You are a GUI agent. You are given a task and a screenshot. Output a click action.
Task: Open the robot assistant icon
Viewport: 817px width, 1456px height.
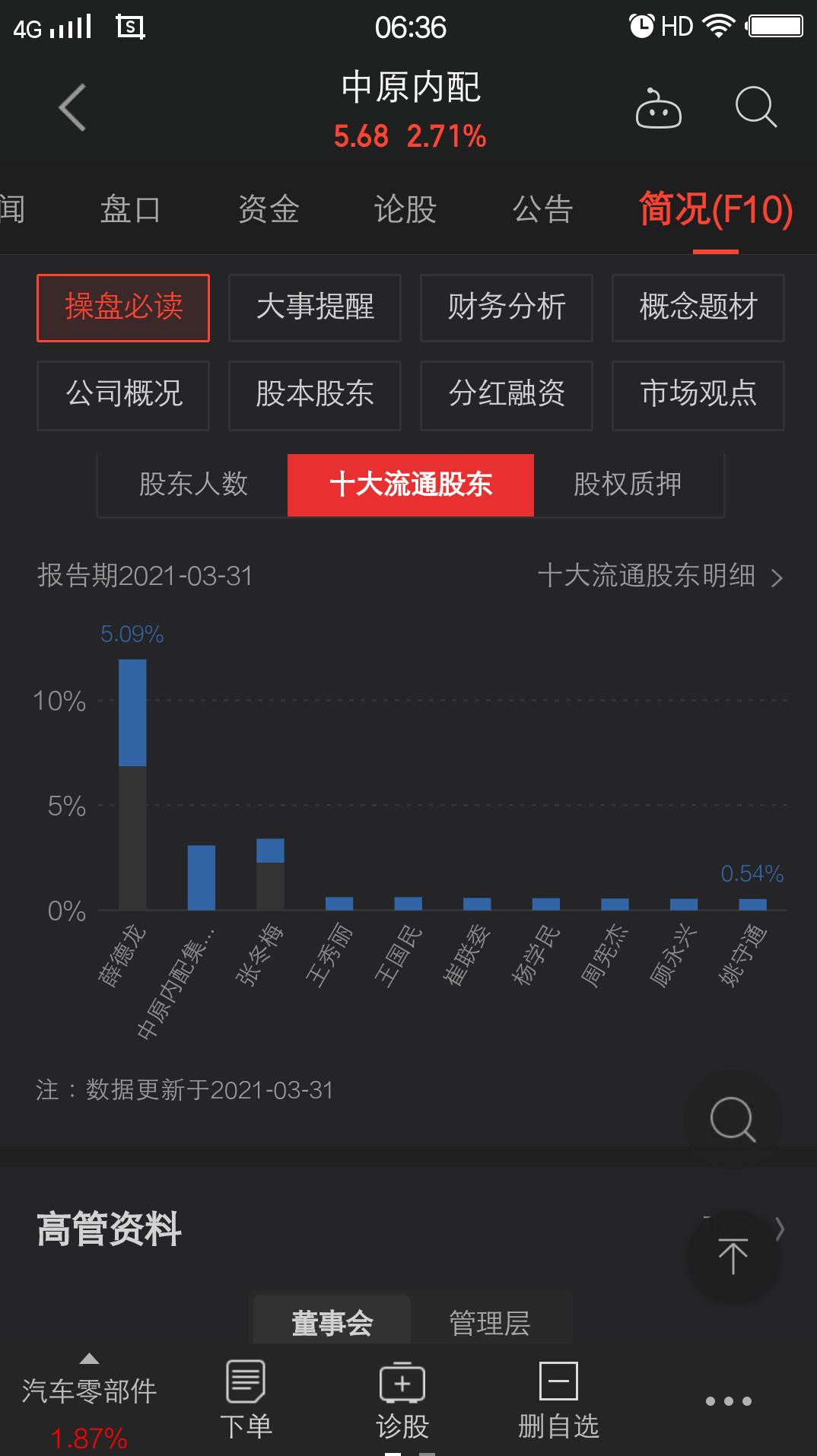coord(658,109)
